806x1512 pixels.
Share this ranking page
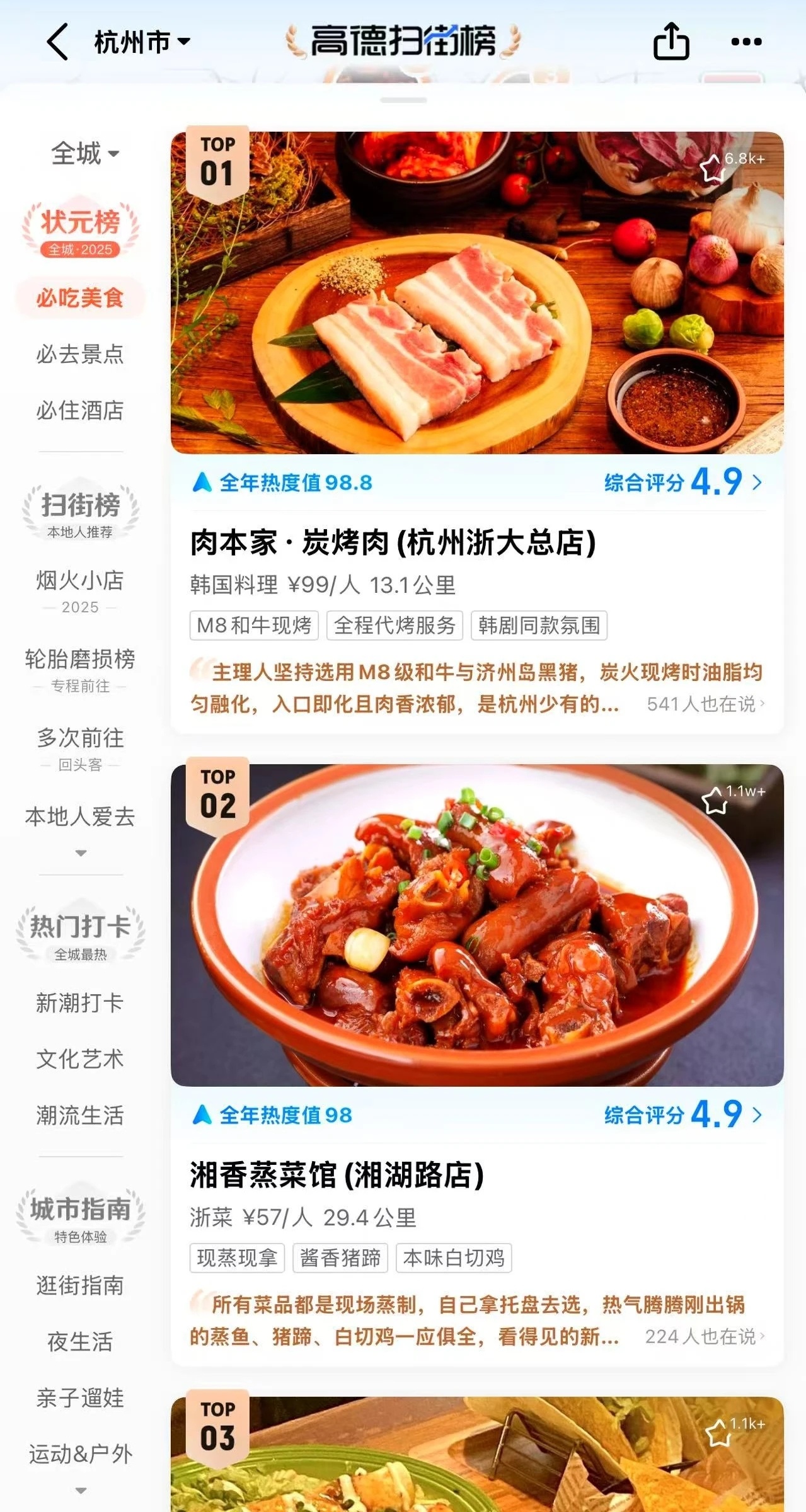pos(671,42)
